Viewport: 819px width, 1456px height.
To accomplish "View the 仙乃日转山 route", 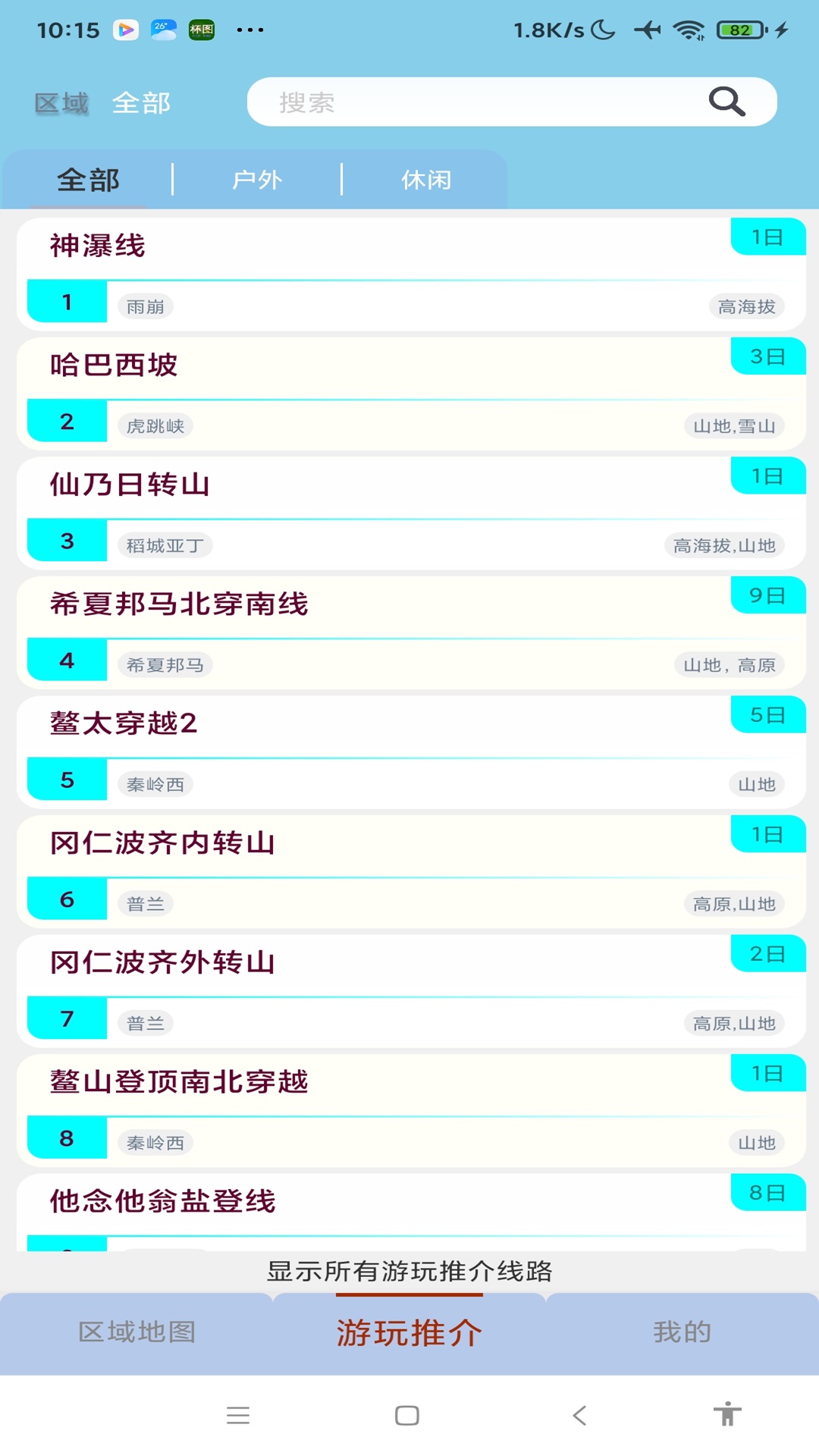I will 411,513.
